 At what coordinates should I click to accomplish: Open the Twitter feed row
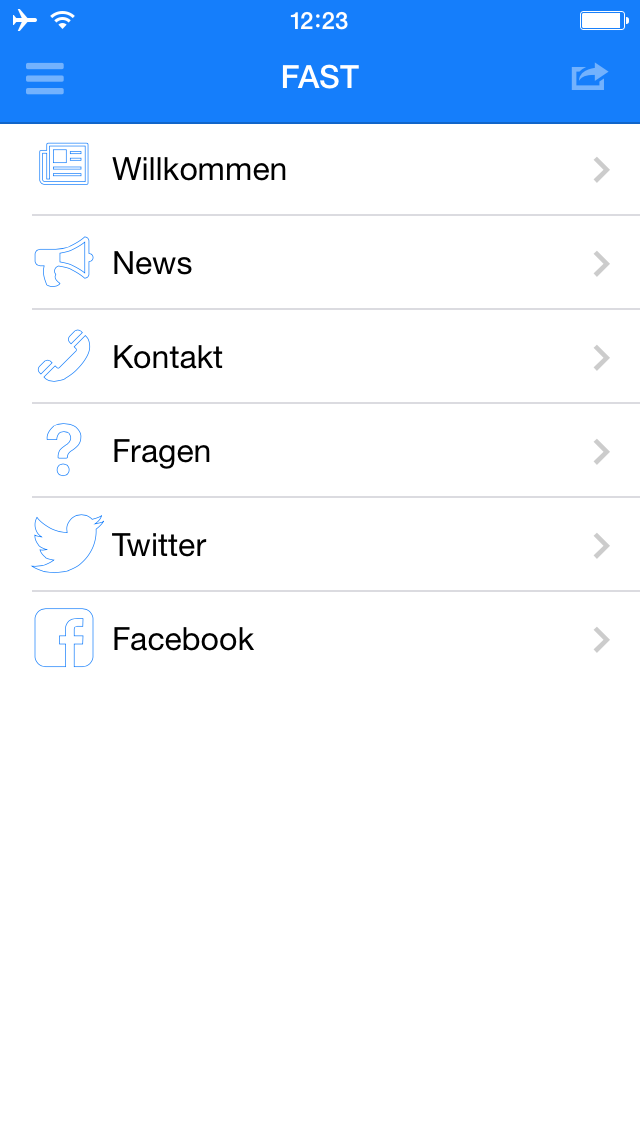point(320,545)
